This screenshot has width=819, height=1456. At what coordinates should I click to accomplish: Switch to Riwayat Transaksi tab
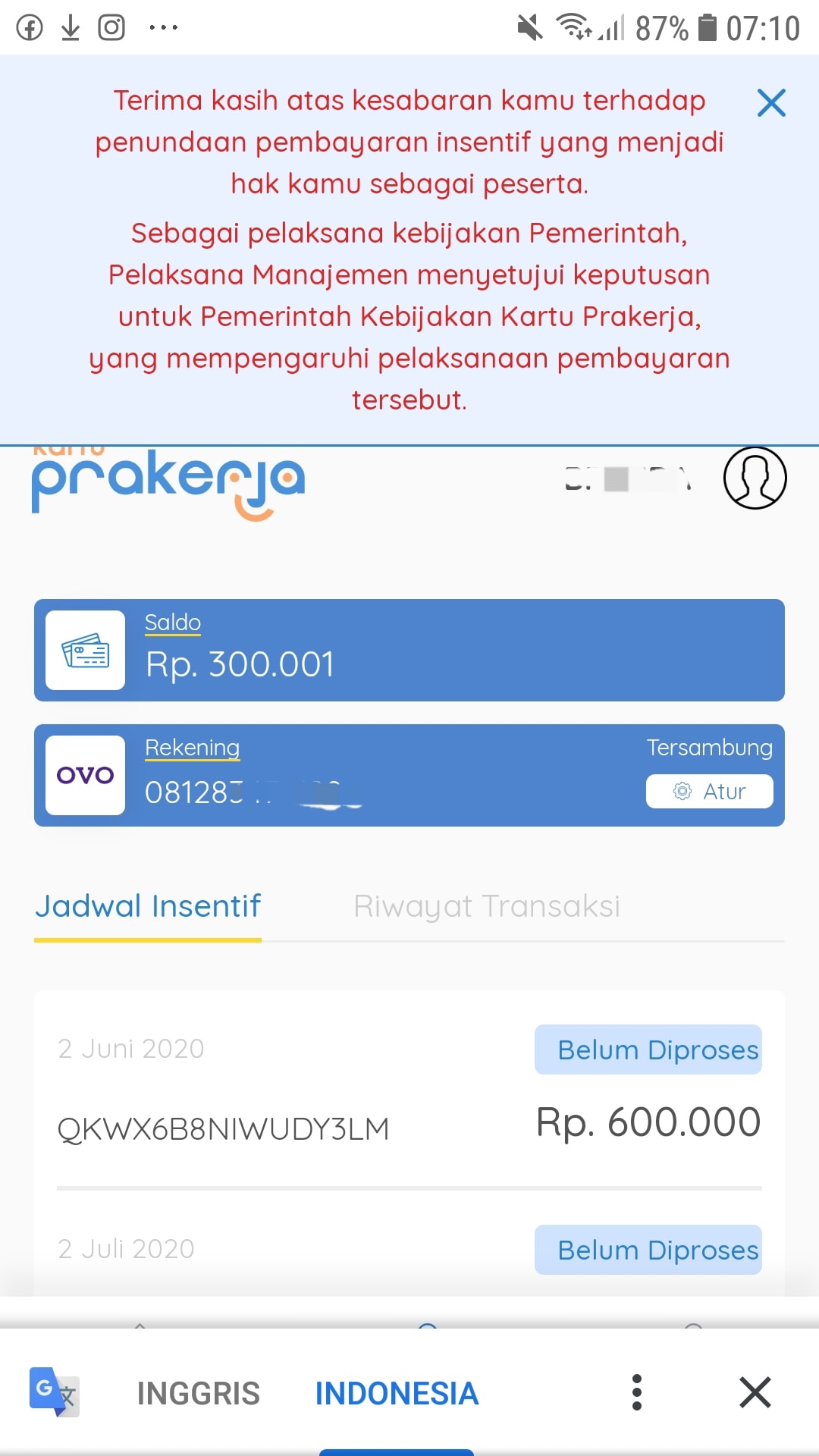[487, 906]
